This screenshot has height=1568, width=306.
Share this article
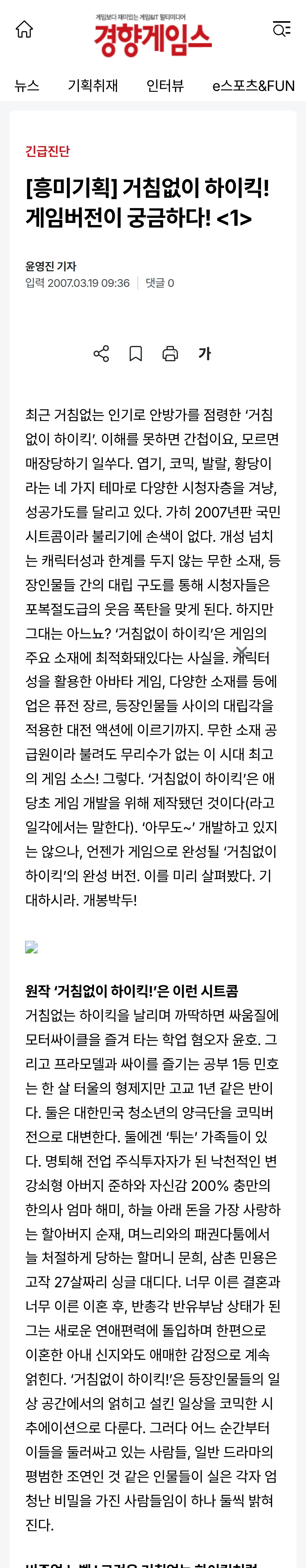tap(101, 354)
